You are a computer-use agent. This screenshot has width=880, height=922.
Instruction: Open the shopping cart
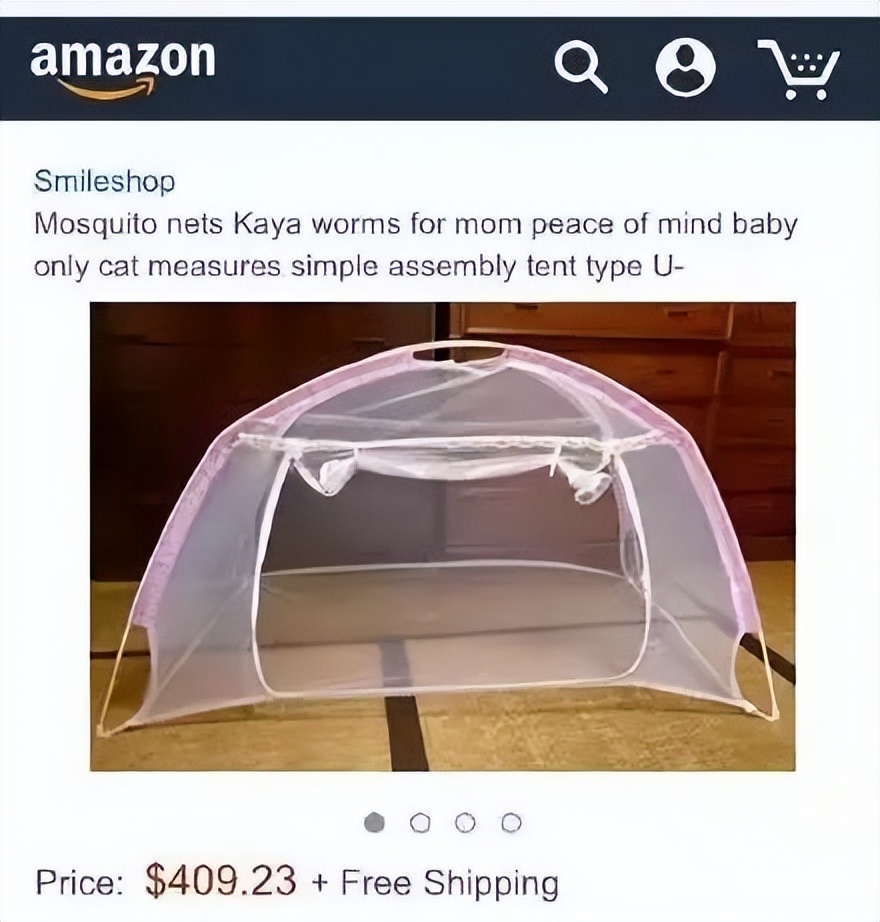click(x=799, y=69)
